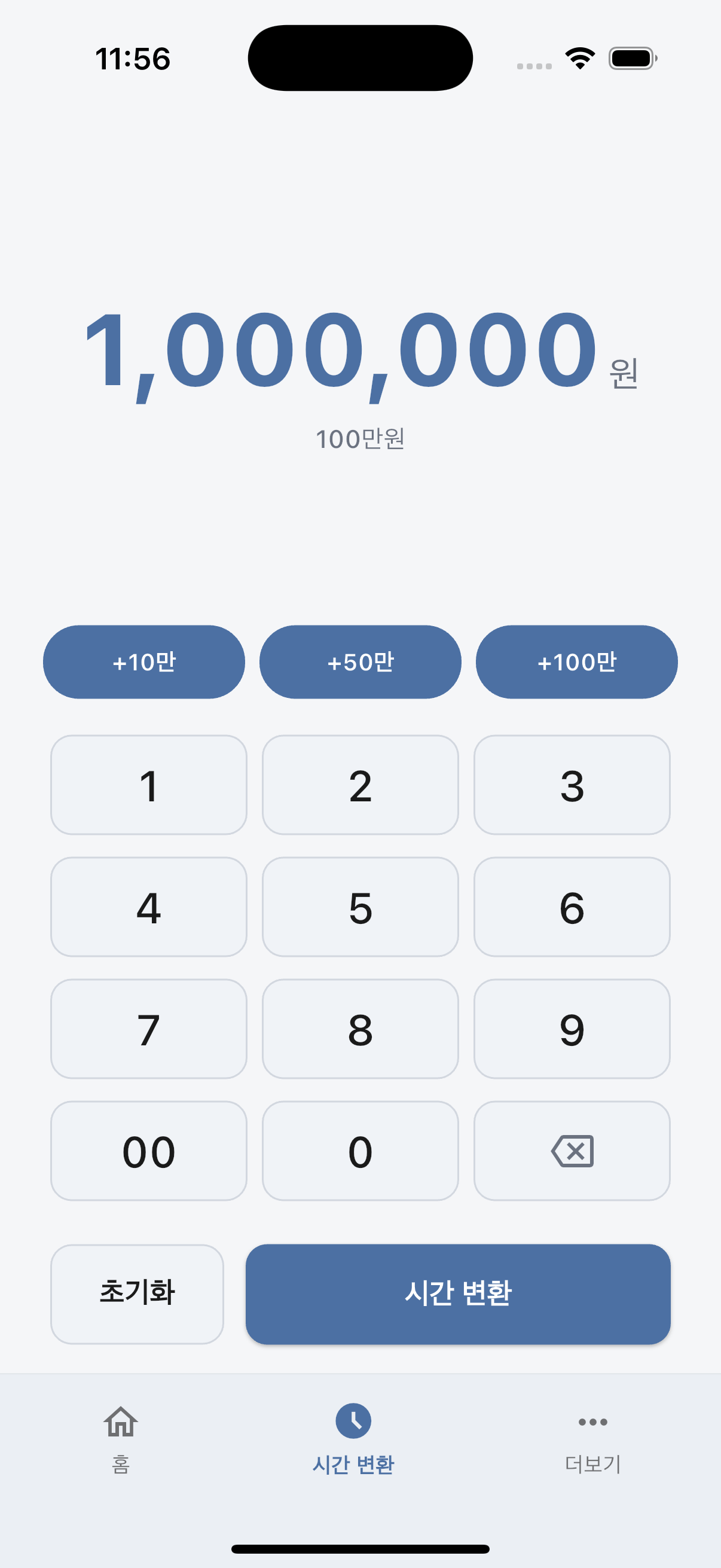
Task: Reset the amount with 초기화
Action: (137, 1294)
